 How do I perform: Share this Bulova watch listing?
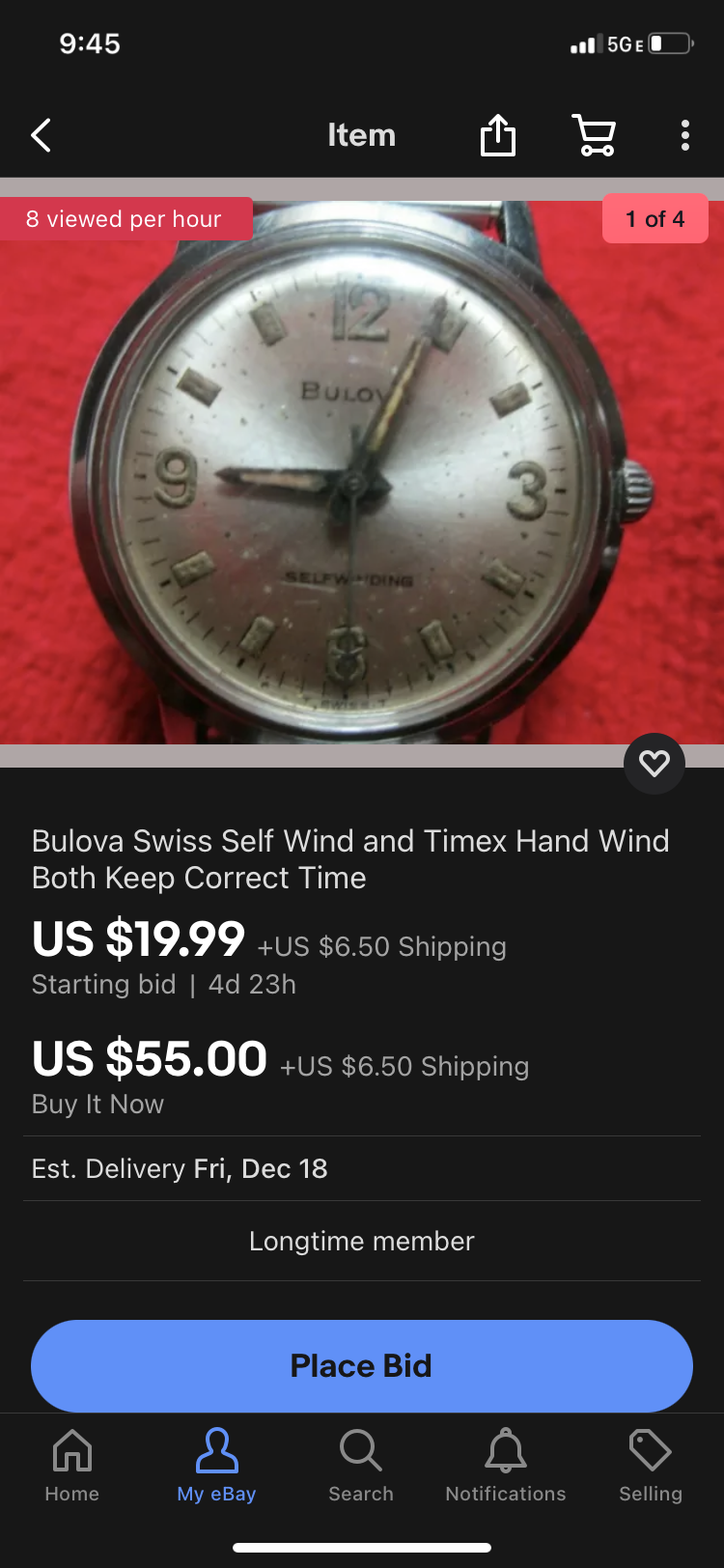click(x=498, y=135)
